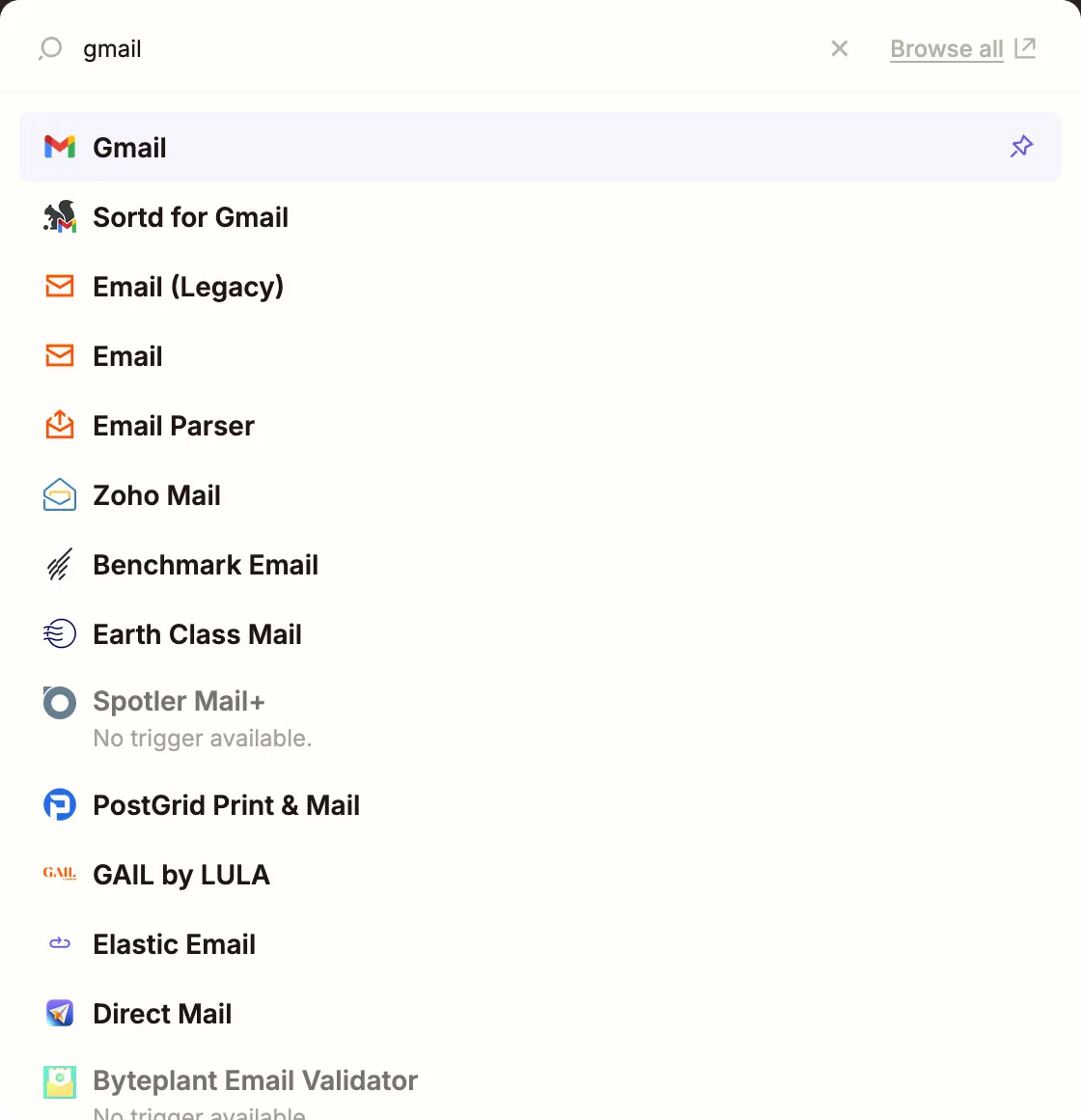Clear the search with the X icon
The image size is (1081, 1120).
[839, 48]
